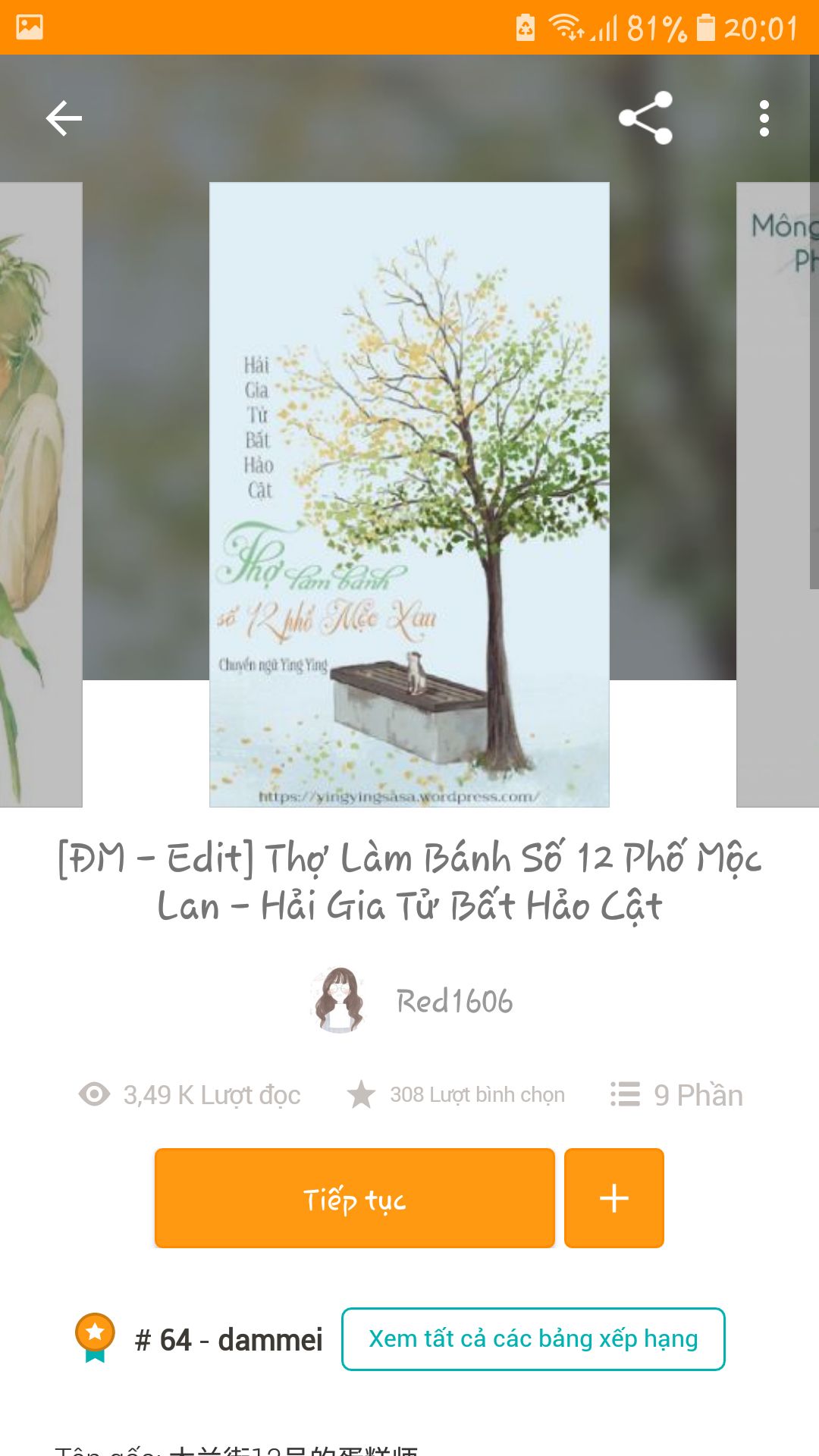The width and height of the screenshot is (819, 1456).
Task: Share this story
Action: 645,118
